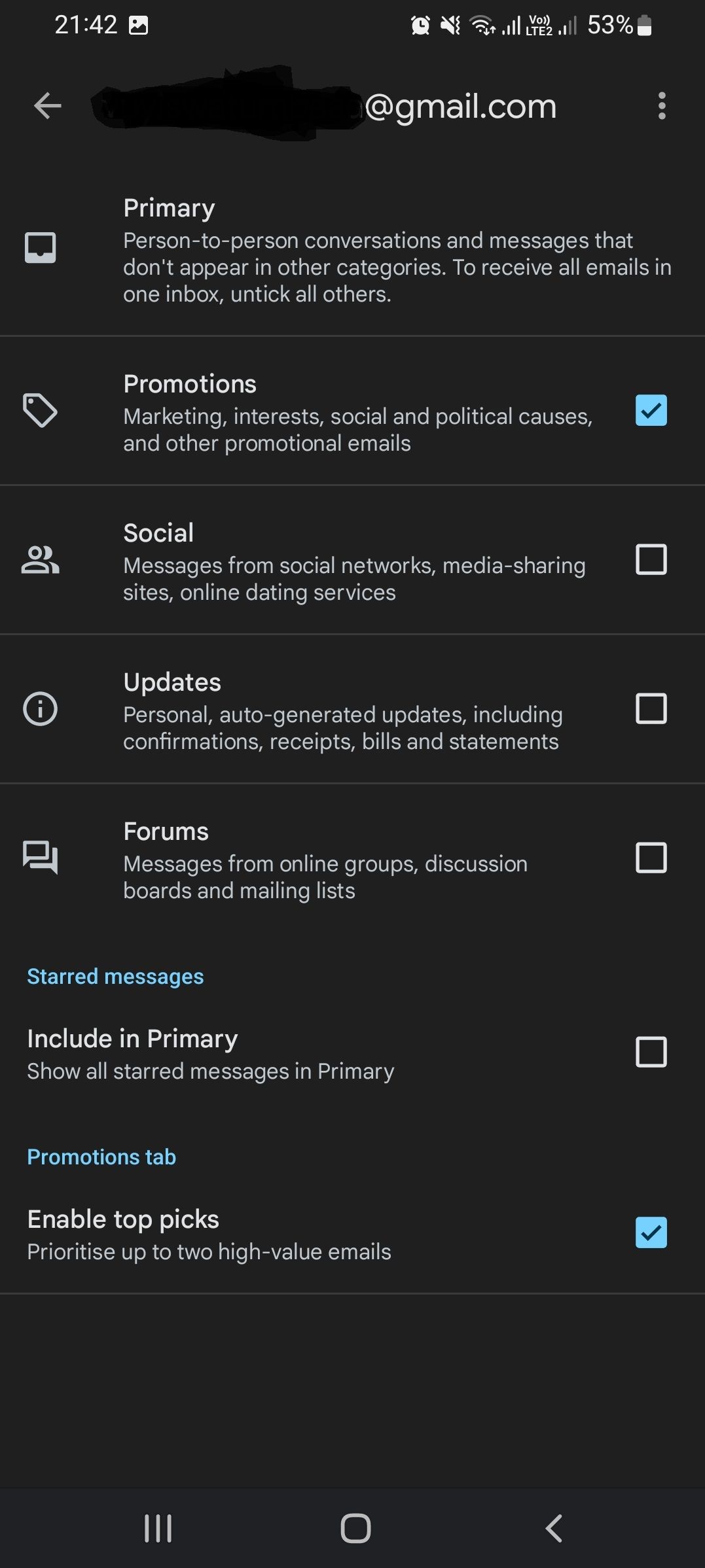Viewport: 705px width, 1568px height.
Task: Tap the Starred messages section header
Action: [x=115, y=976]
